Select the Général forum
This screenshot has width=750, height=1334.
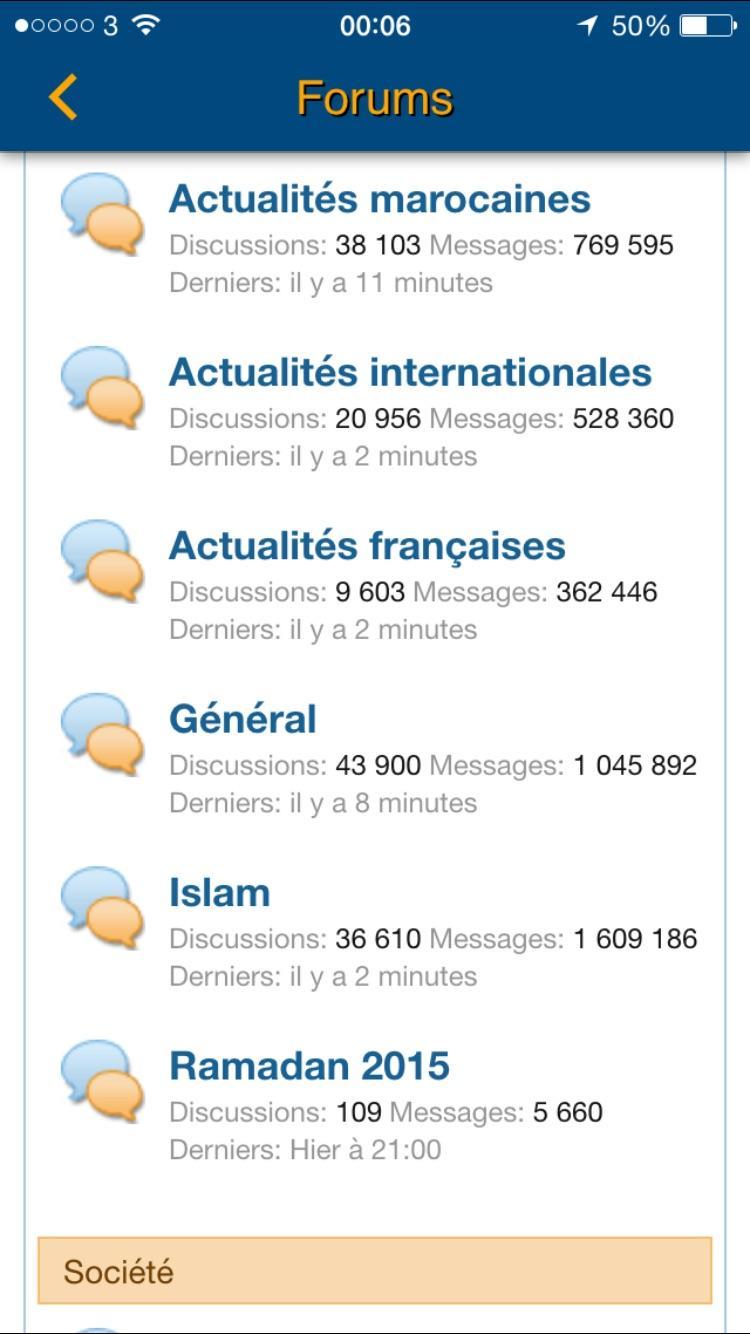point(243,719)
